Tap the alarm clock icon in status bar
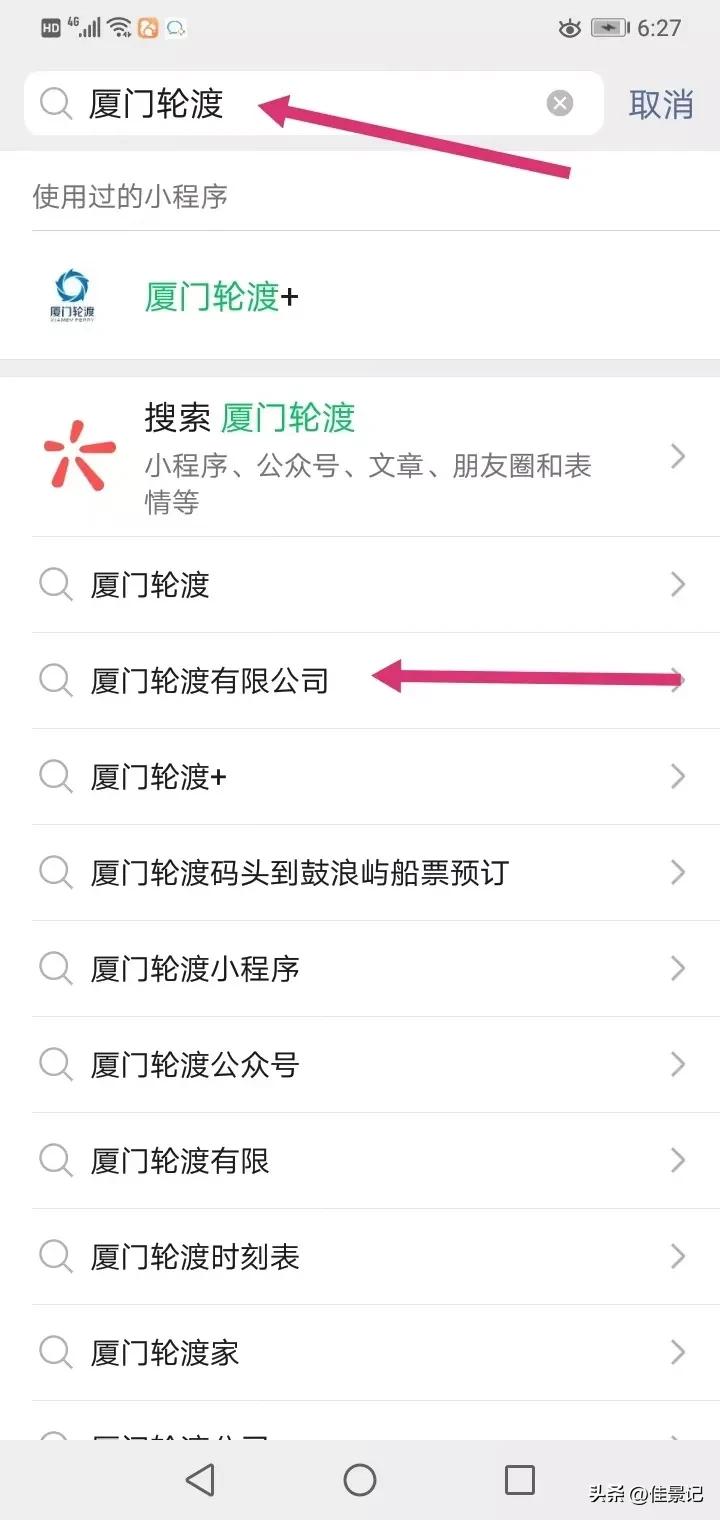The width and height of the screenshot is (720, 1520). tap(569, 28)
